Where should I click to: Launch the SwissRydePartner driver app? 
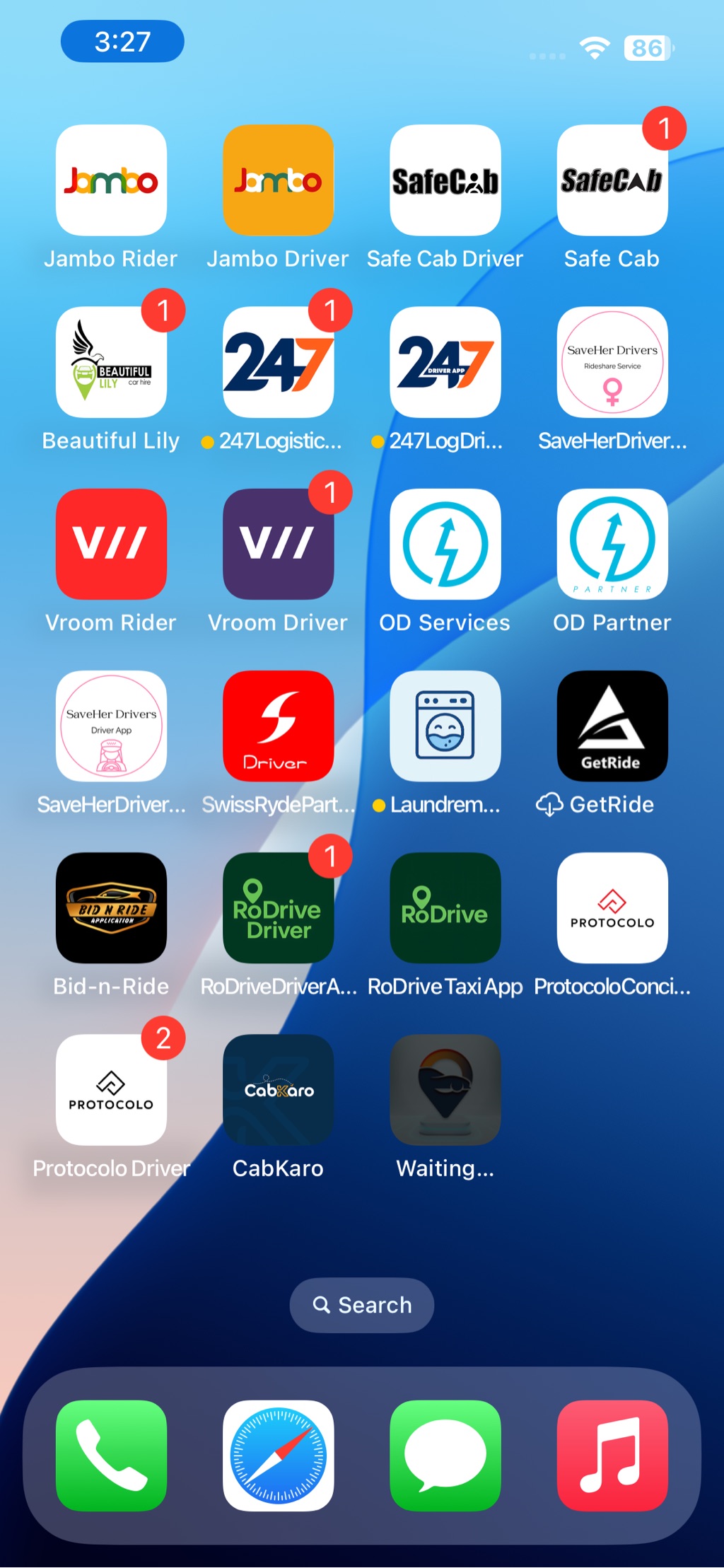pos(278,726)
